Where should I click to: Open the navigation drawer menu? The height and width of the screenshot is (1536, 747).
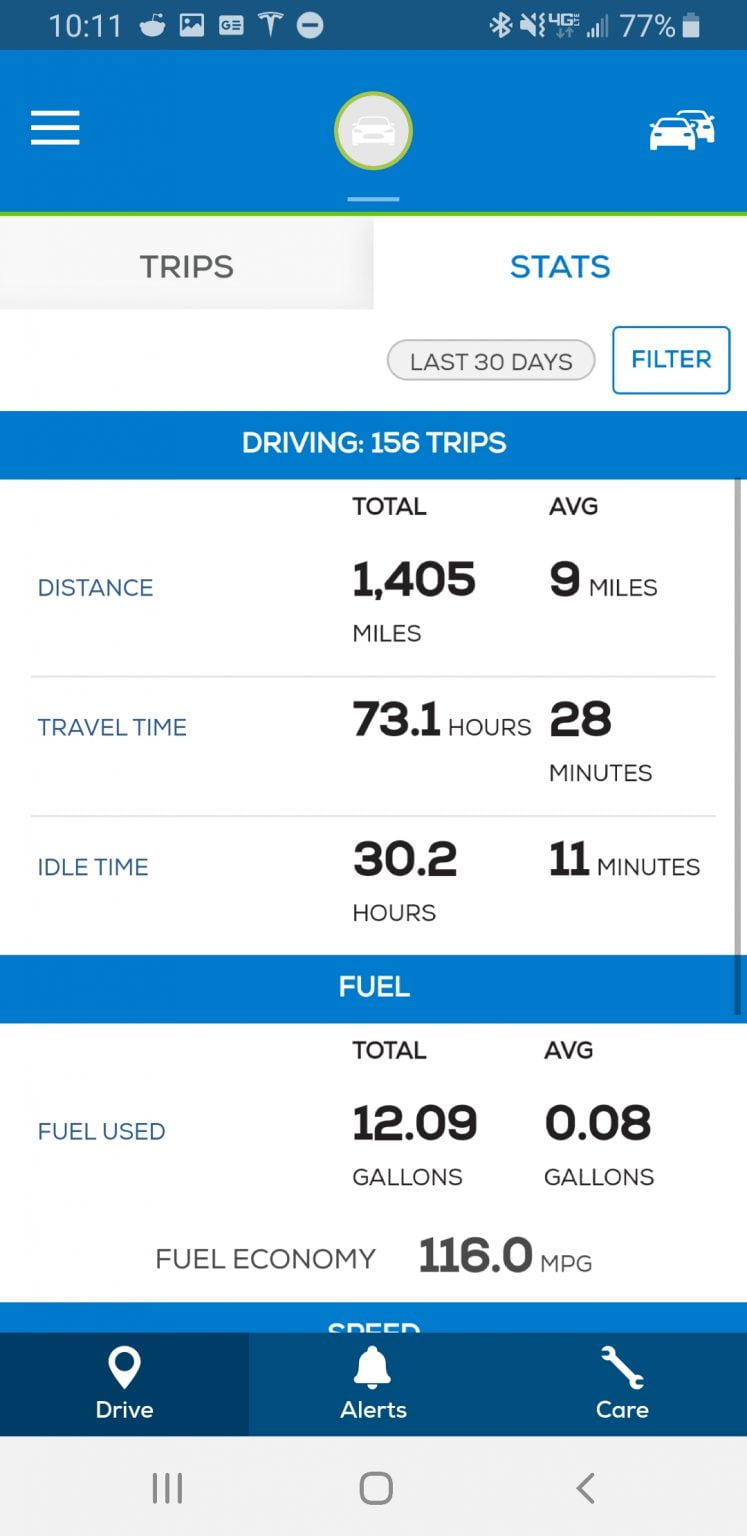coord(55,128)
